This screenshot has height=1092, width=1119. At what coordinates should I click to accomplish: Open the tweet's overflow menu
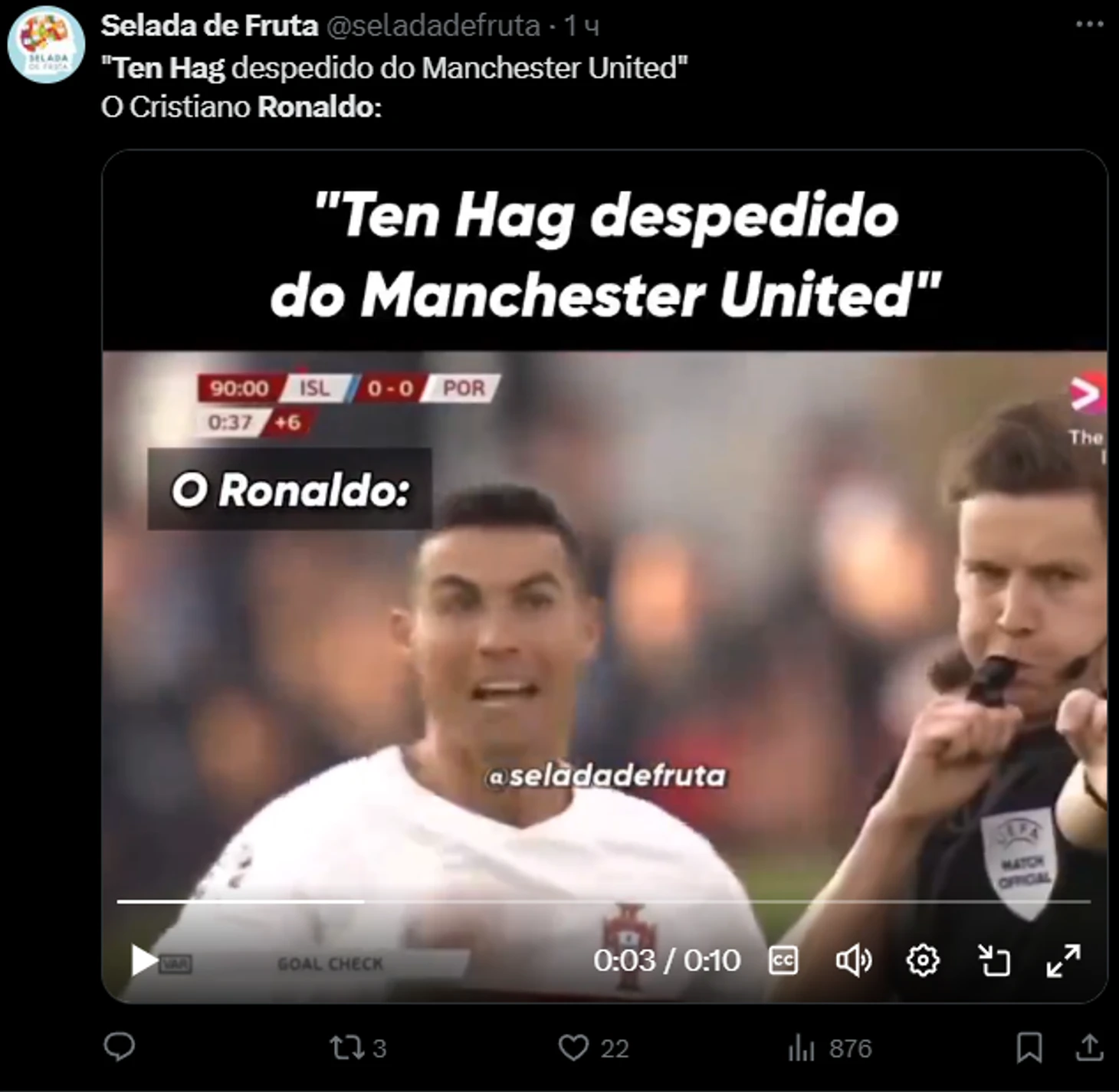1089,25
